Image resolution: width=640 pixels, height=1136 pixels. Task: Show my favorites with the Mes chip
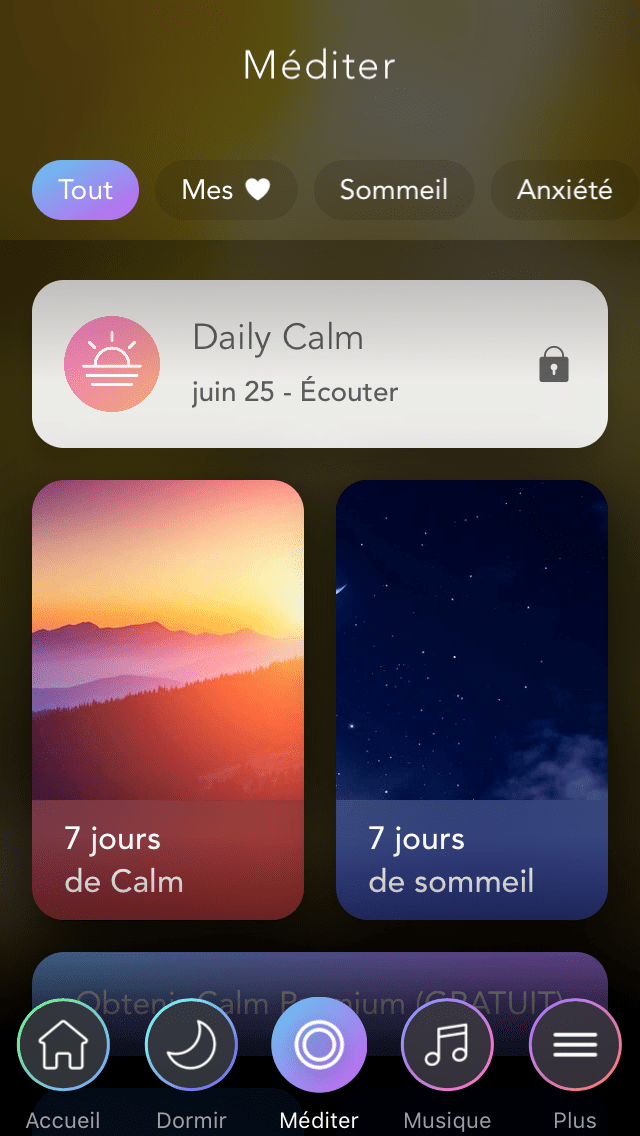(x=226, y=190)
